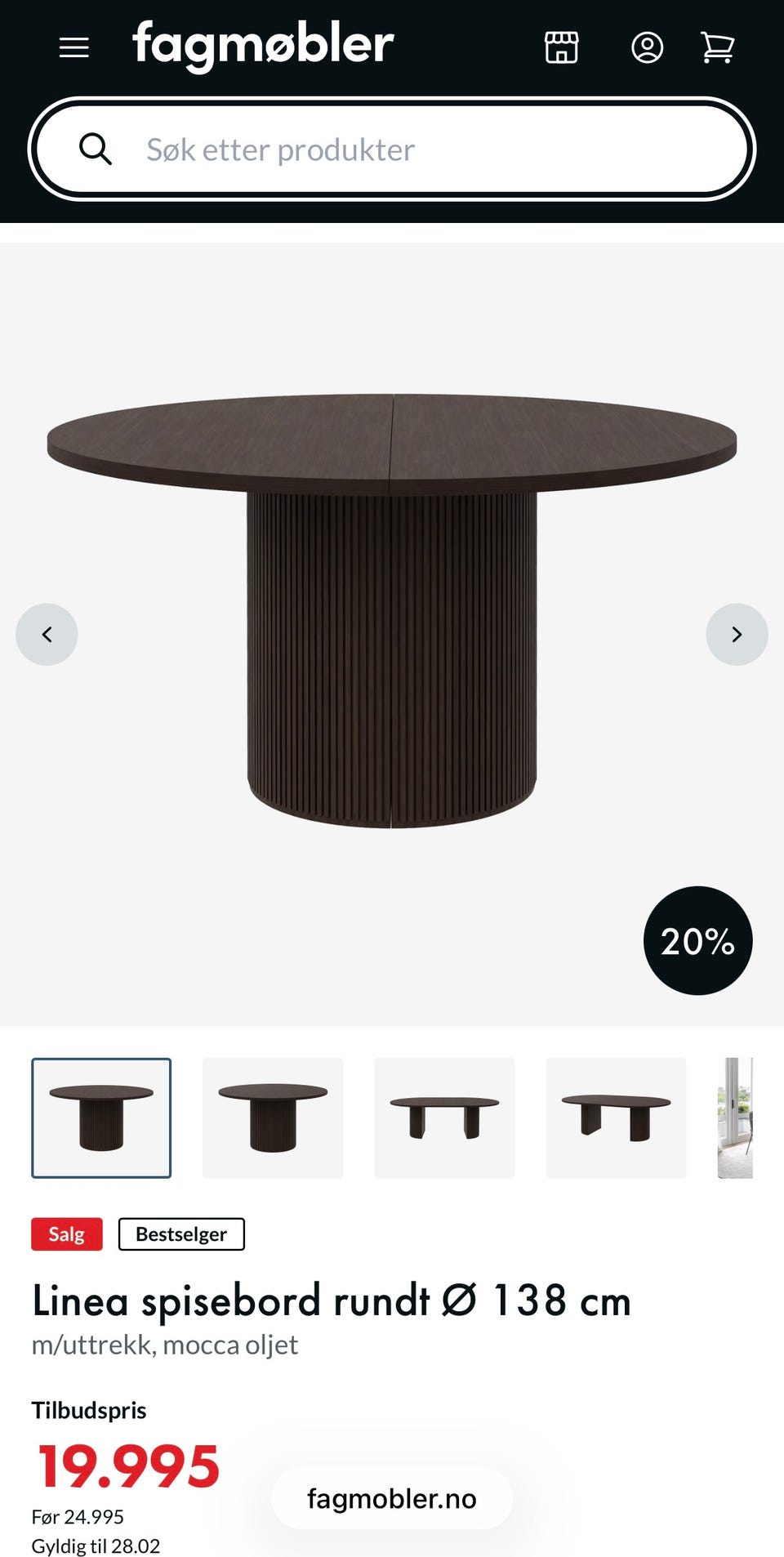This screenshot has width=784, height=1557.
Task: Show the next product image
Action: click(737, 635)
